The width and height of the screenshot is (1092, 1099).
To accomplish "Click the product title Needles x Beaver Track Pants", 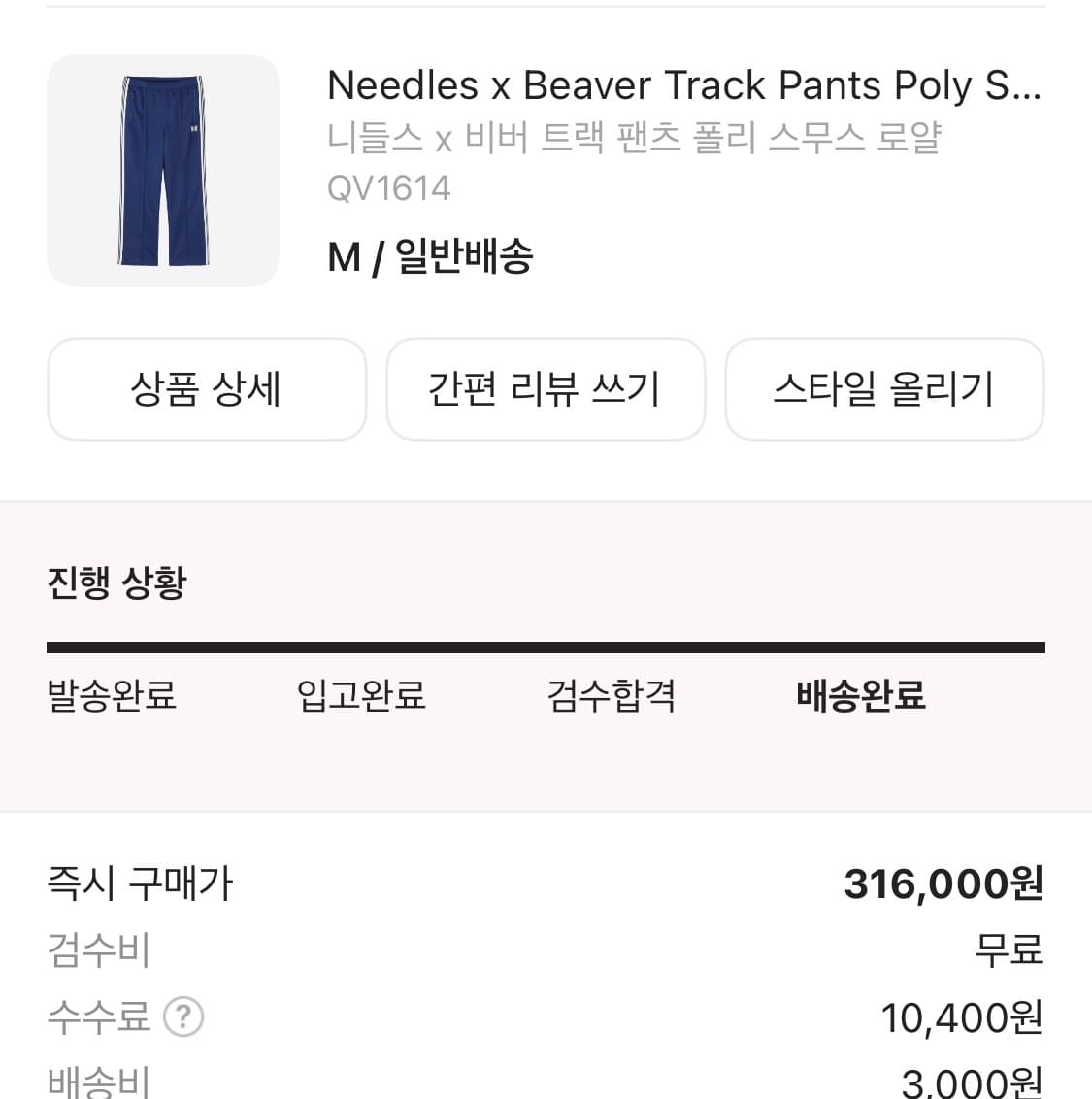I will click(x=682, y=86).
